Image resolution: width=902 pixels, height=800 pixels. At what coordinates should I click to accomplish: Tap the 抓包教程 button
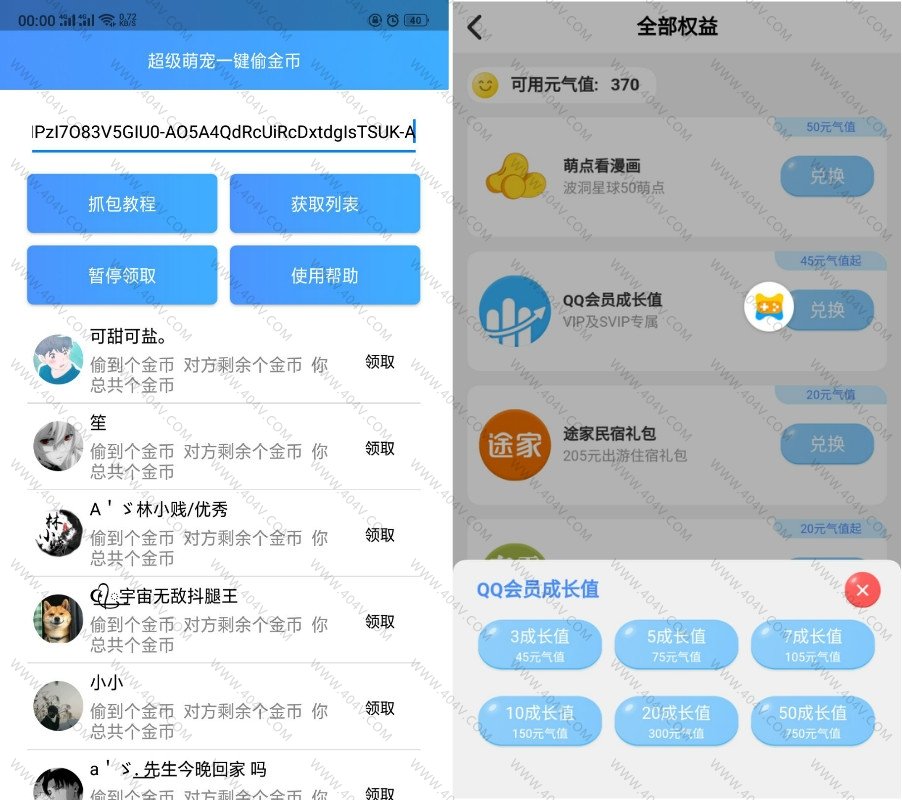pos(122,204)
